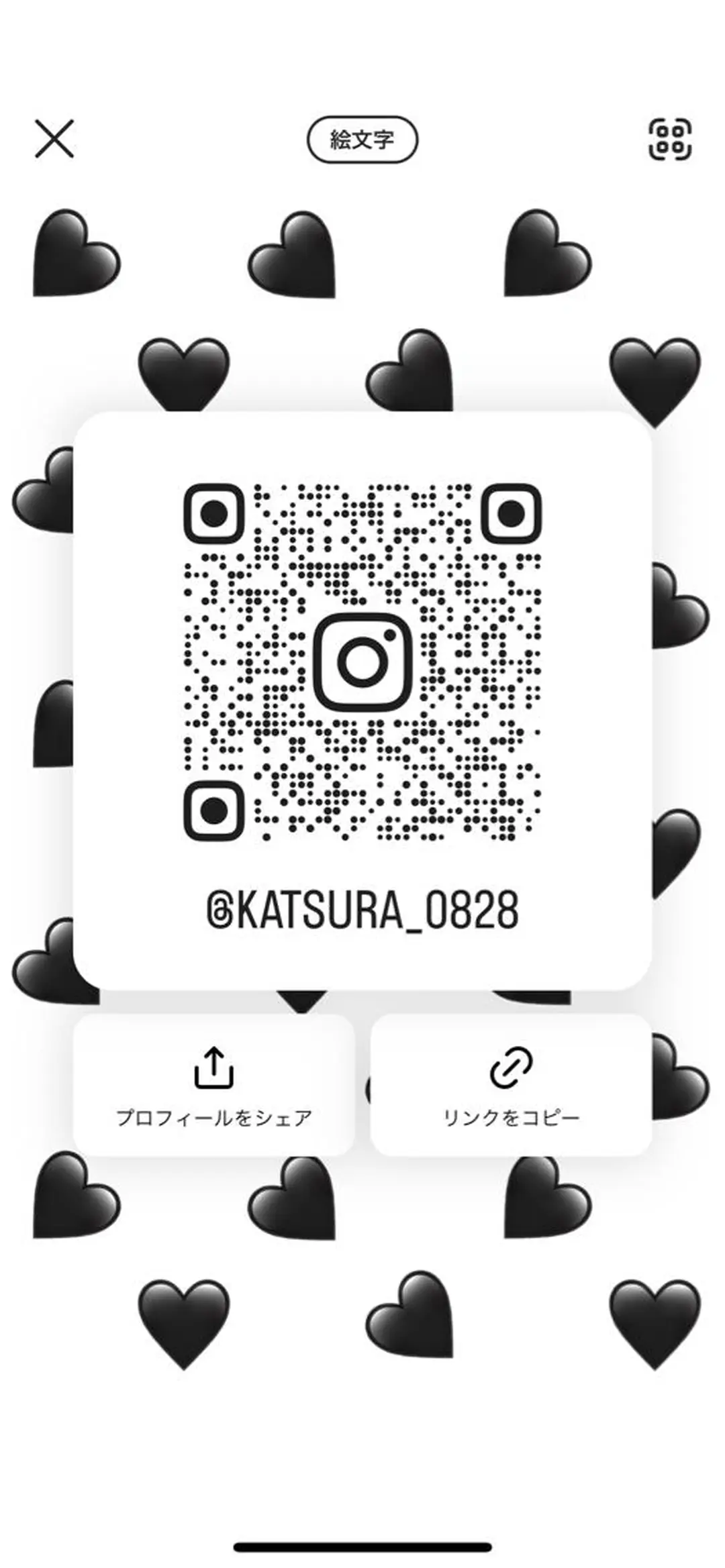This screenshot has width=725, height=1568.
Task: Change the 絵文字 background style
Action: pos(362,140)
